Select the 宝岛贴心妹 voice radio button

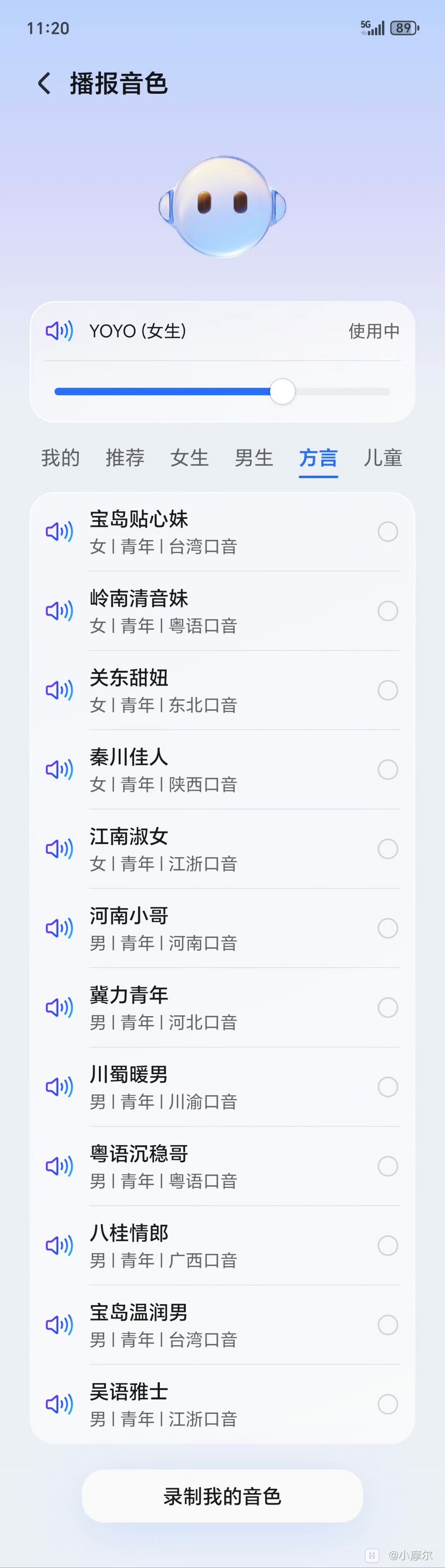tap(388, 531)
